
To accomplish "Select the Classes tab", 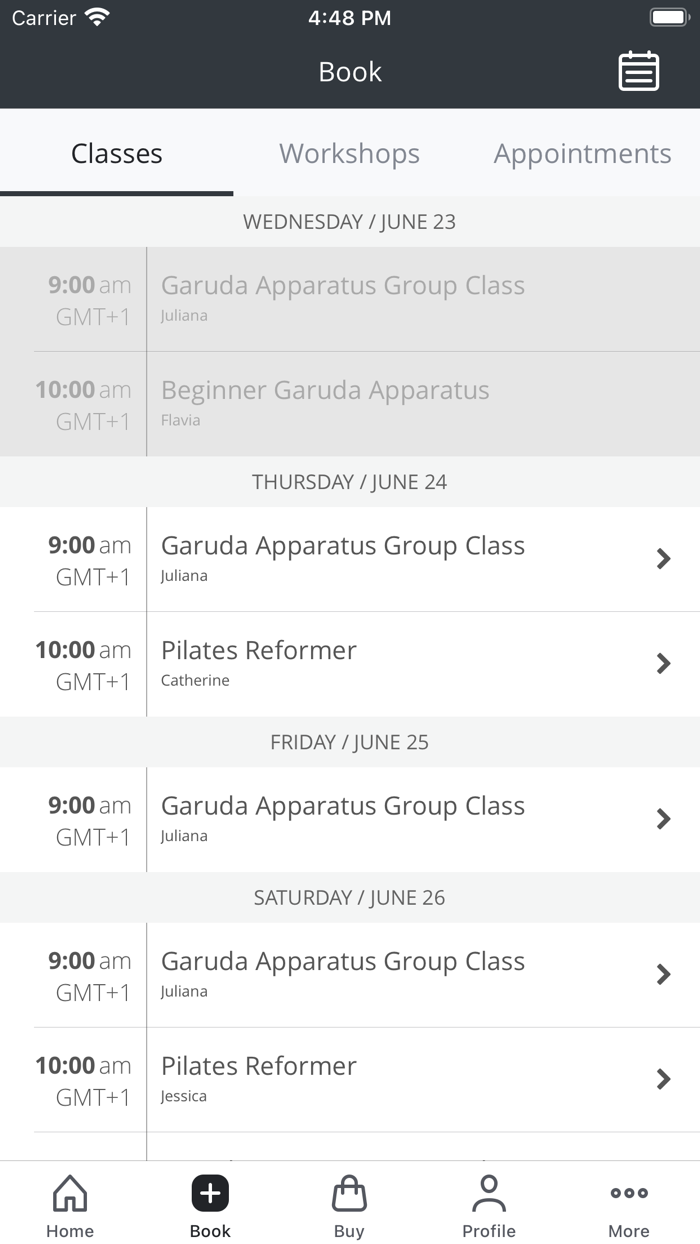I will pos(116,154).
